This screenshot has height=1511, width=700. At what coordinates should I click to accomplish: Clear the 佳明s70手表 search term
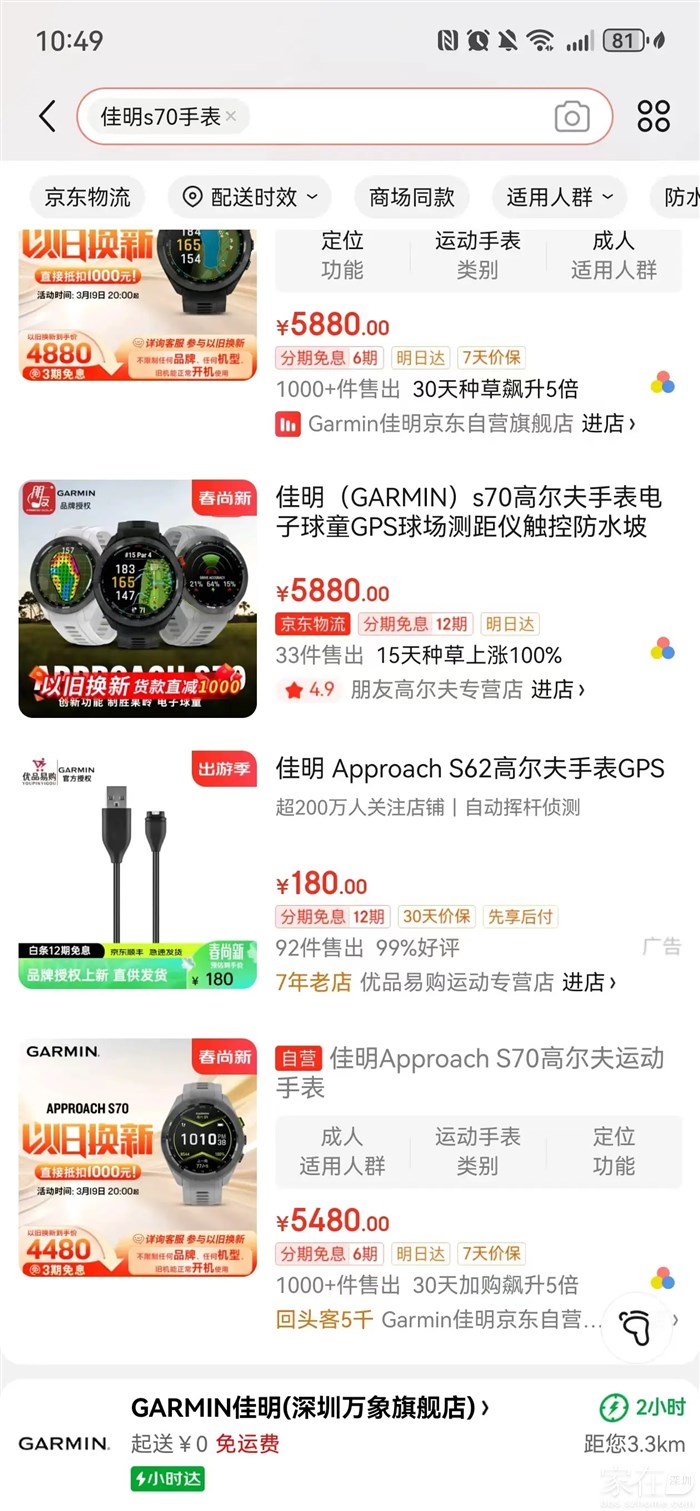click(231, 116)
